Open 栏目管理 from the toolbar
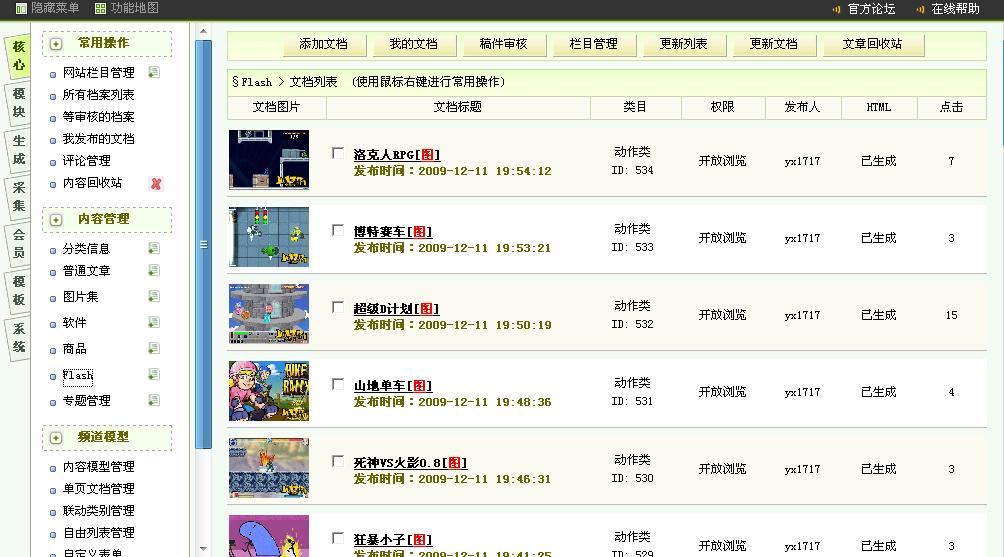1004x557 pixels. pyautogui.click(x=593, y=44)
